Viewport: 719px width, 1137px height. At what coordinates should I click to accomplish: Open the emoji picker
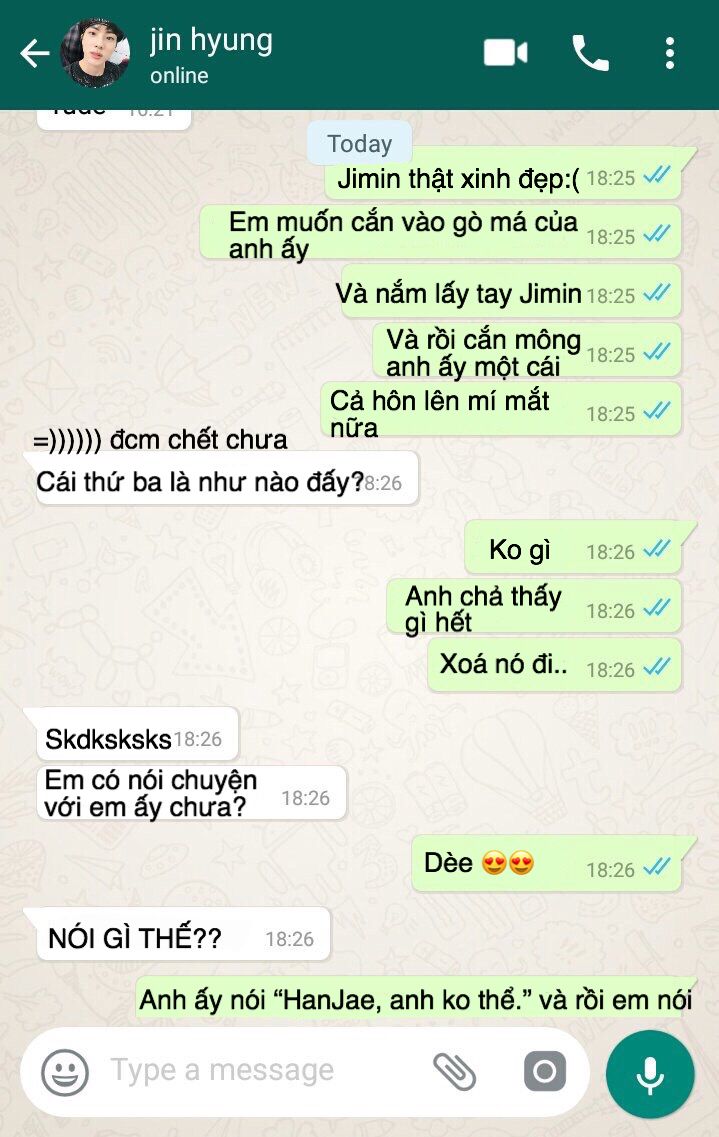pos(65,1072)
